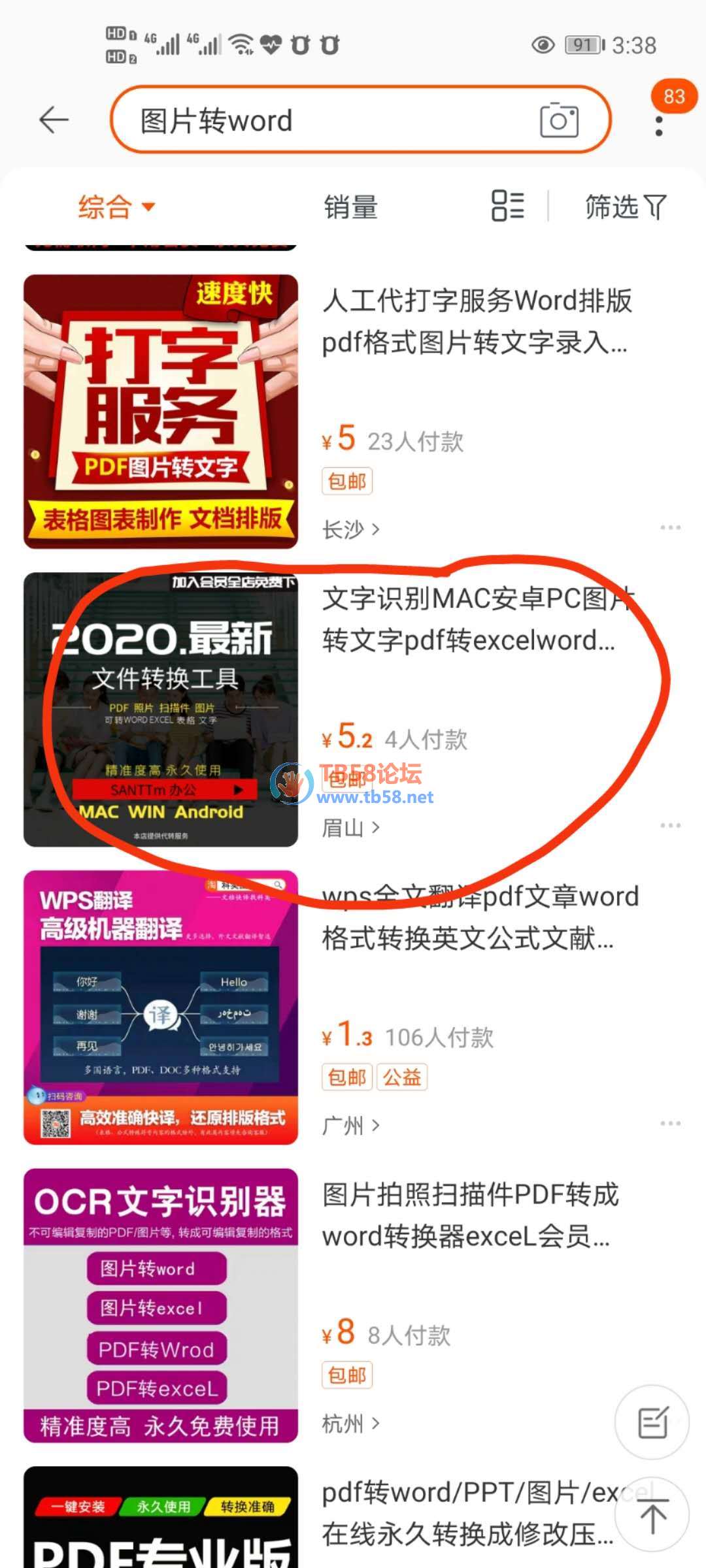
Task: Switch the list layout view
Action: tap(507, 206)
